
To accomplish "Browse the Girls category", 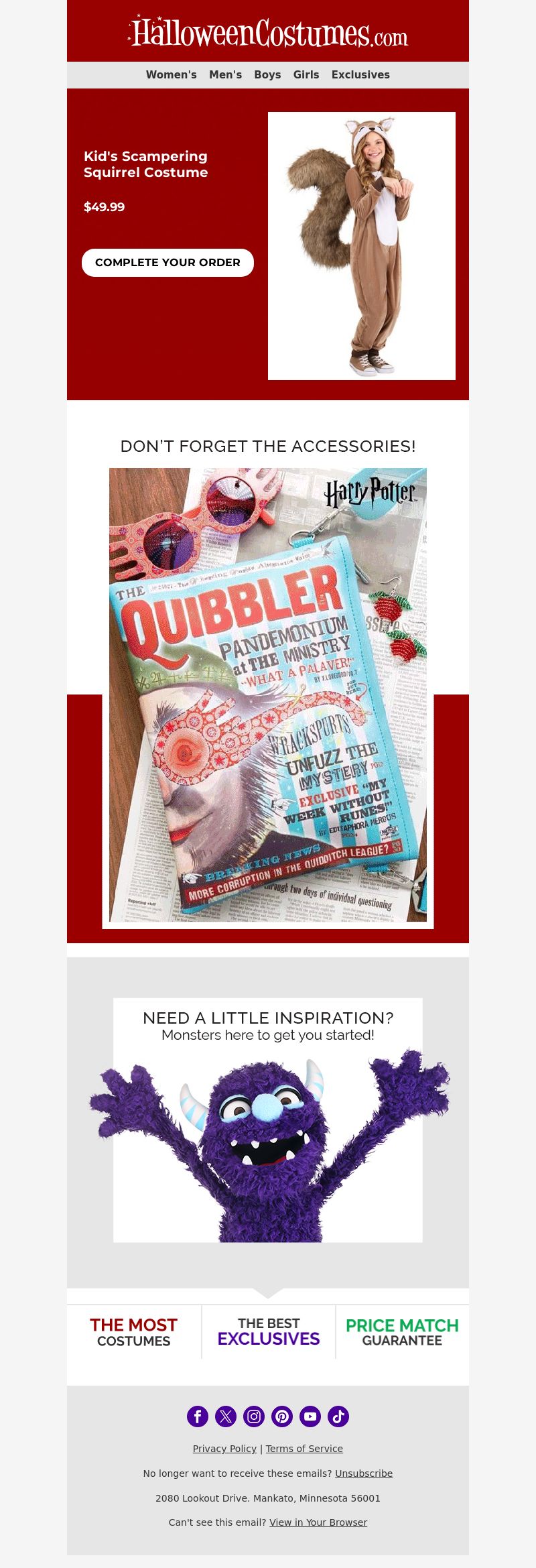I will click(x=306, y=75).
